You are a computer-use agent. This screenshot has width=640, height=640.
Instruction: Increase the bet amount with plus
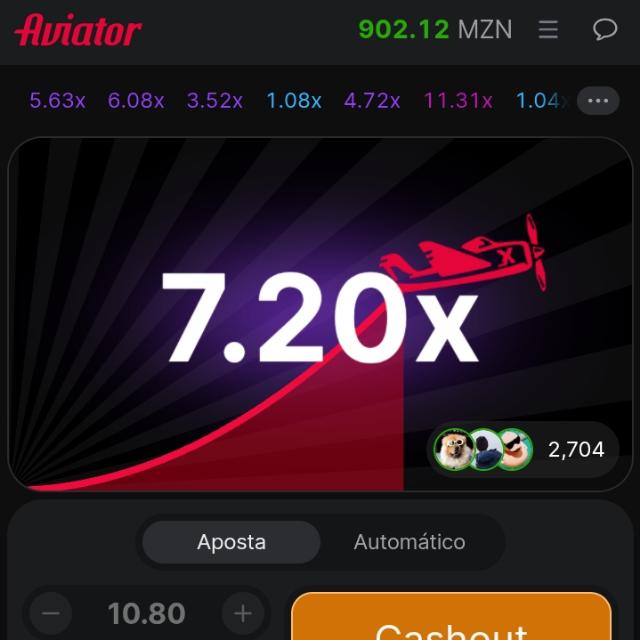click(242, 613)
